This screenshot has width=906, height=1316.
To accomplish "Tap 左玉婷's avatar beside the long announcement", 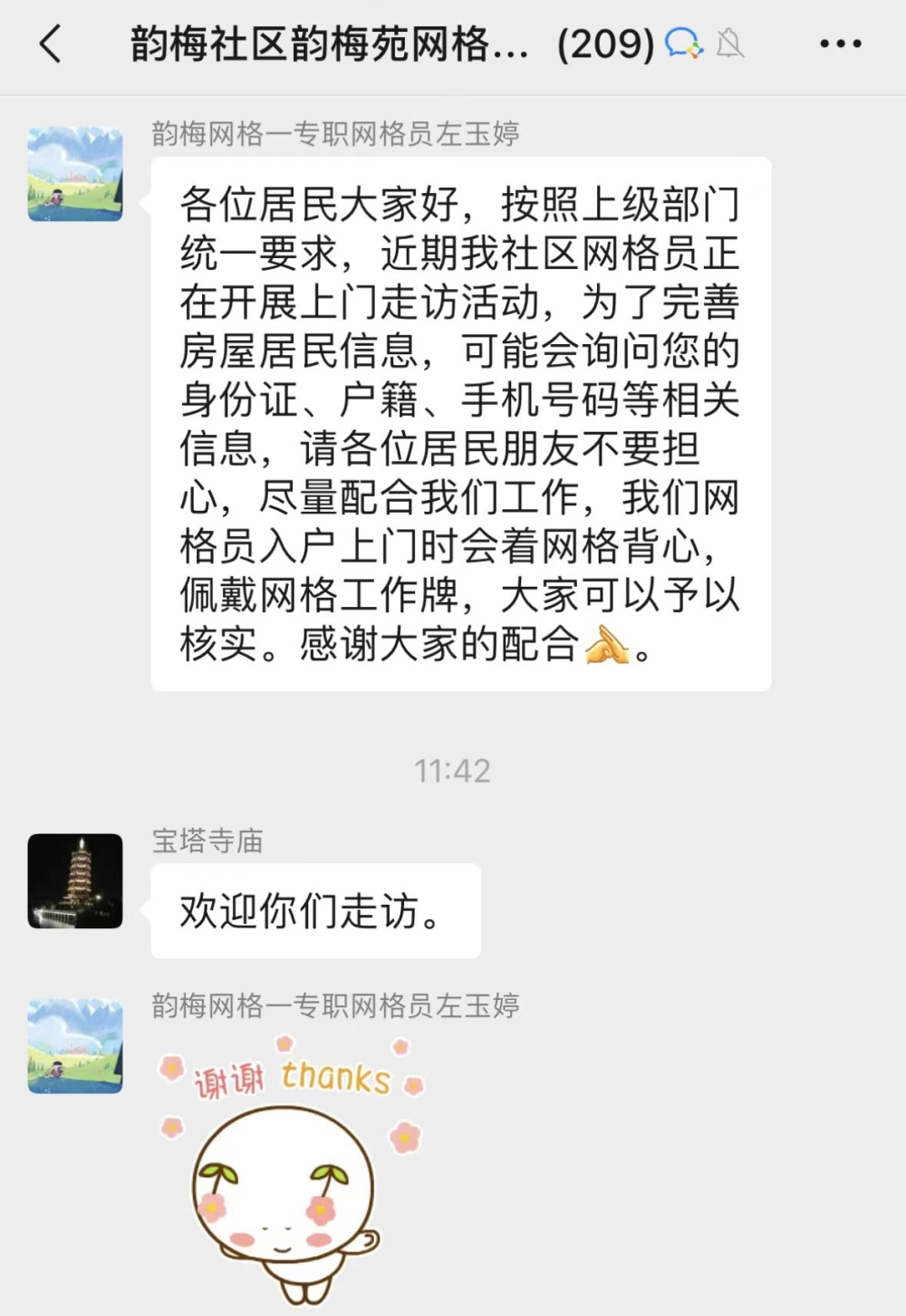I will [75, 174].
